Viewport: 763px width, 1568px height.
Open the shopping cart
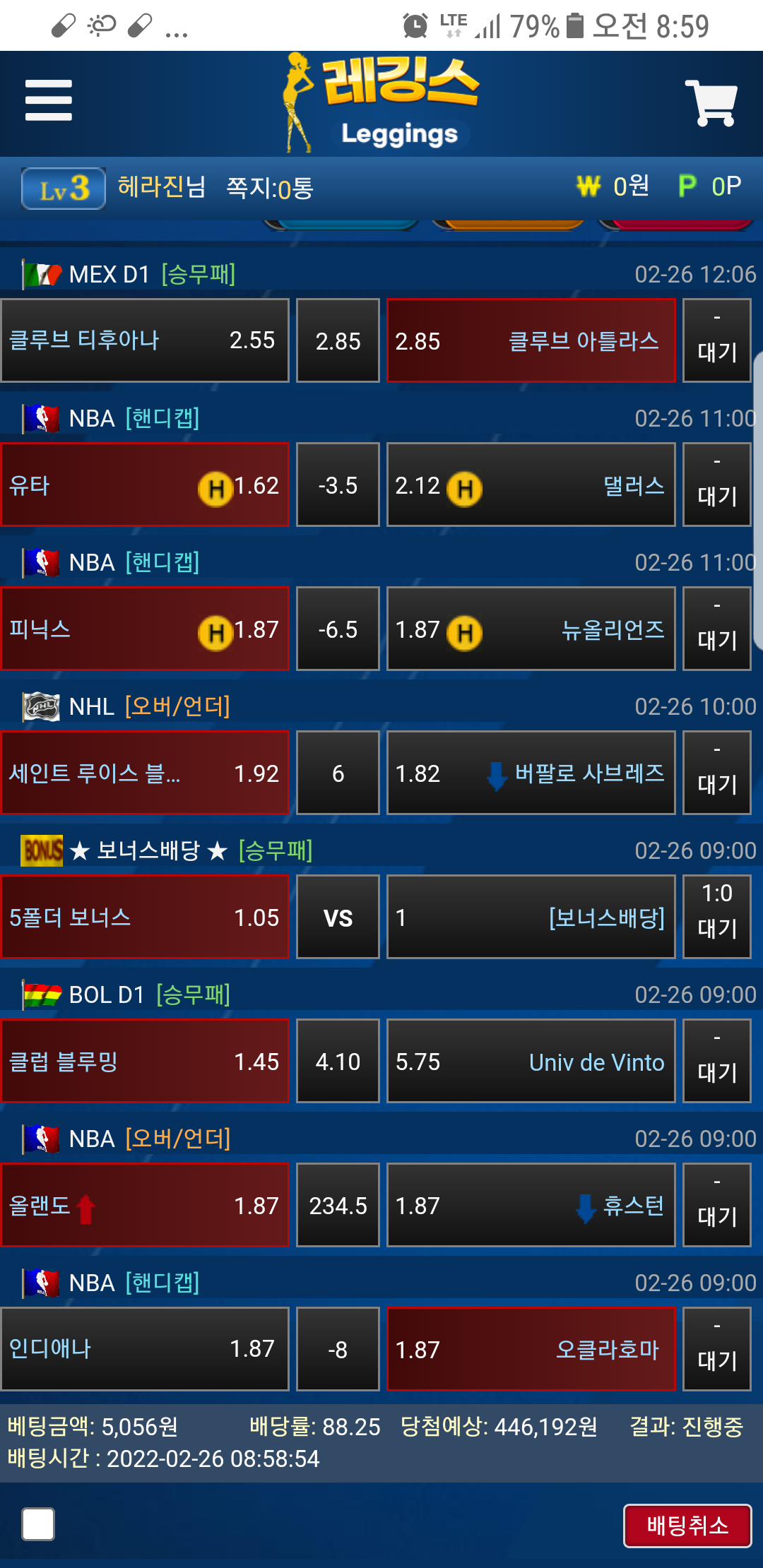tap(711, 103)
